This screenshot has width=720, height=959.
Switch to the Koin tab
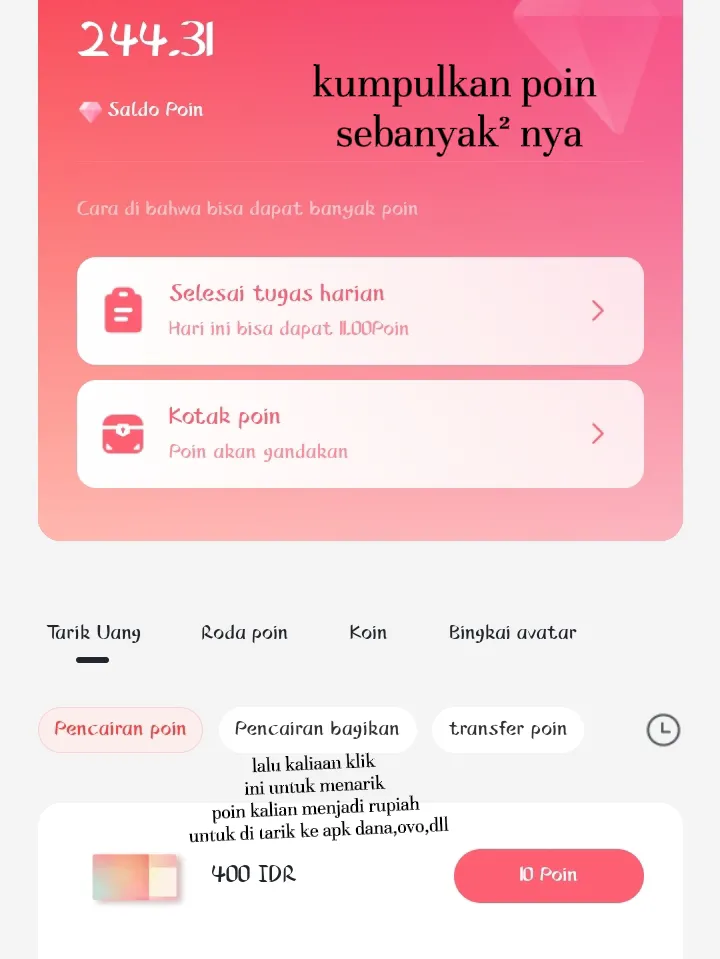[x=368, y=633]
